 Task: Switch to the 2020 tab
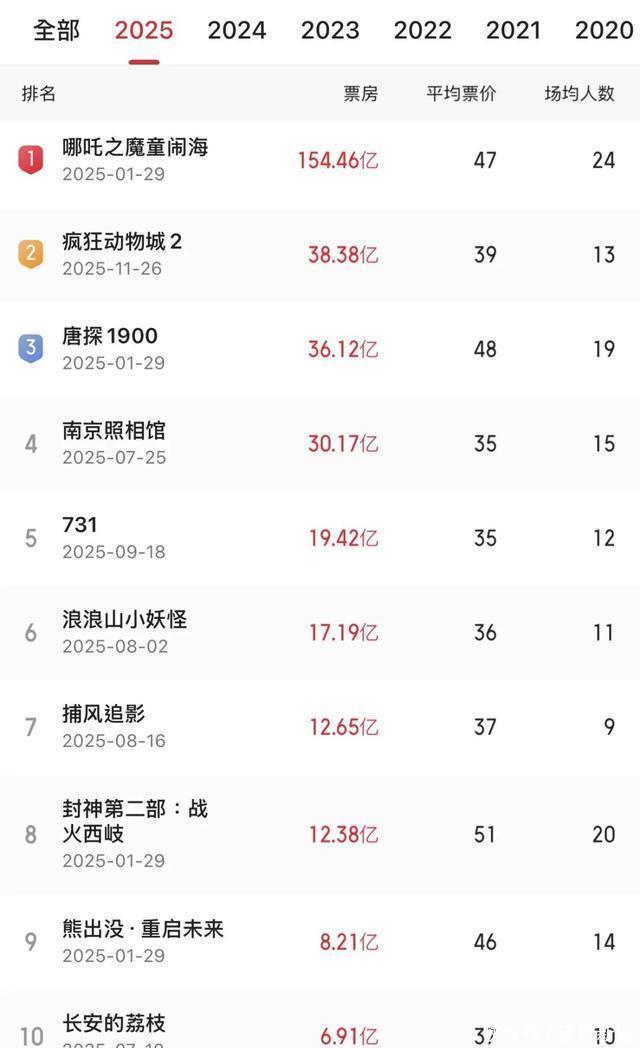[x=604, y=30]
